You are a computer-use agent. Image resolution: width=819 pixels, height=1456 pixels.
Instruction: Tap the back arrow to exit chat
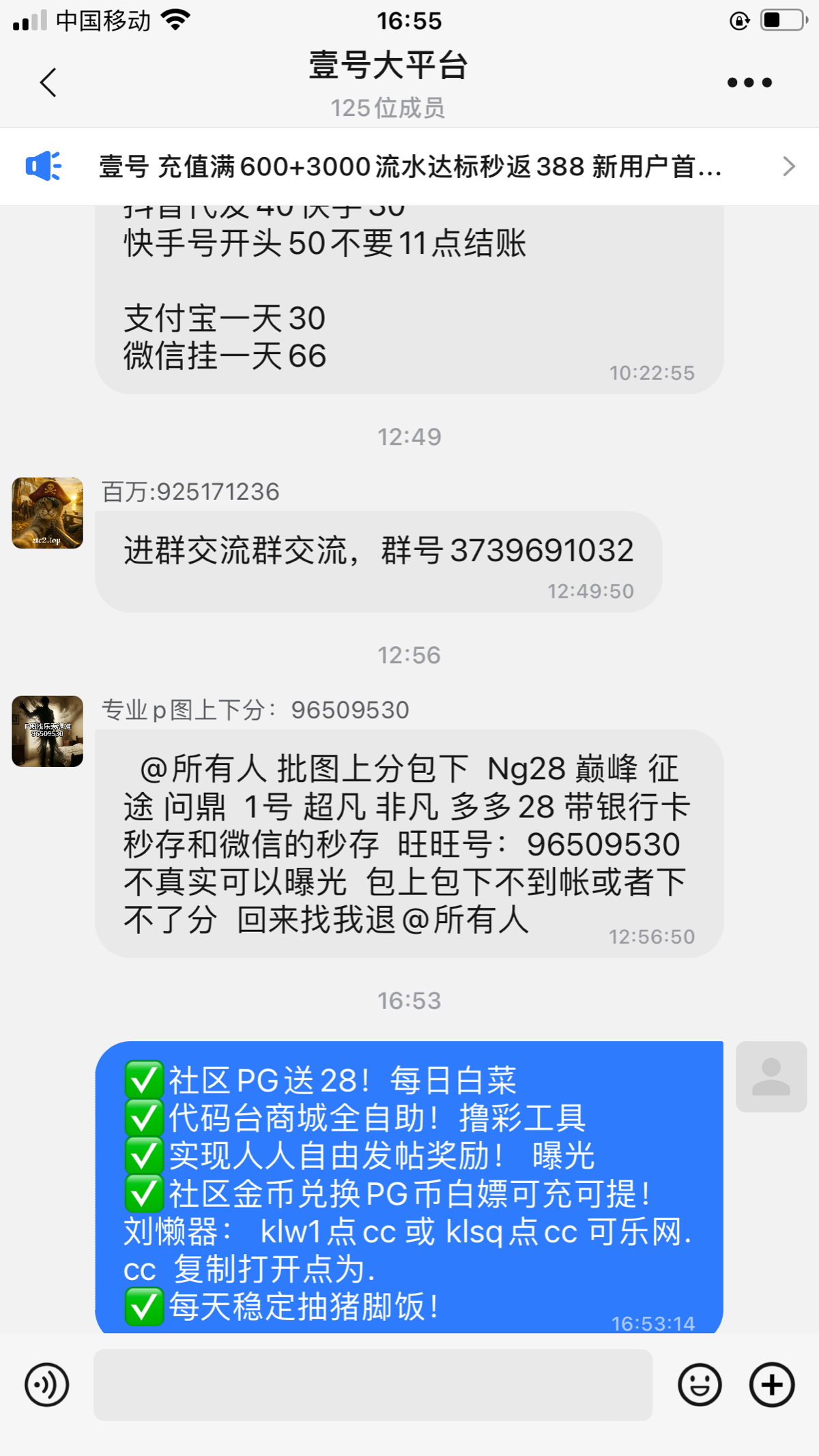click(x=48, y=82)
